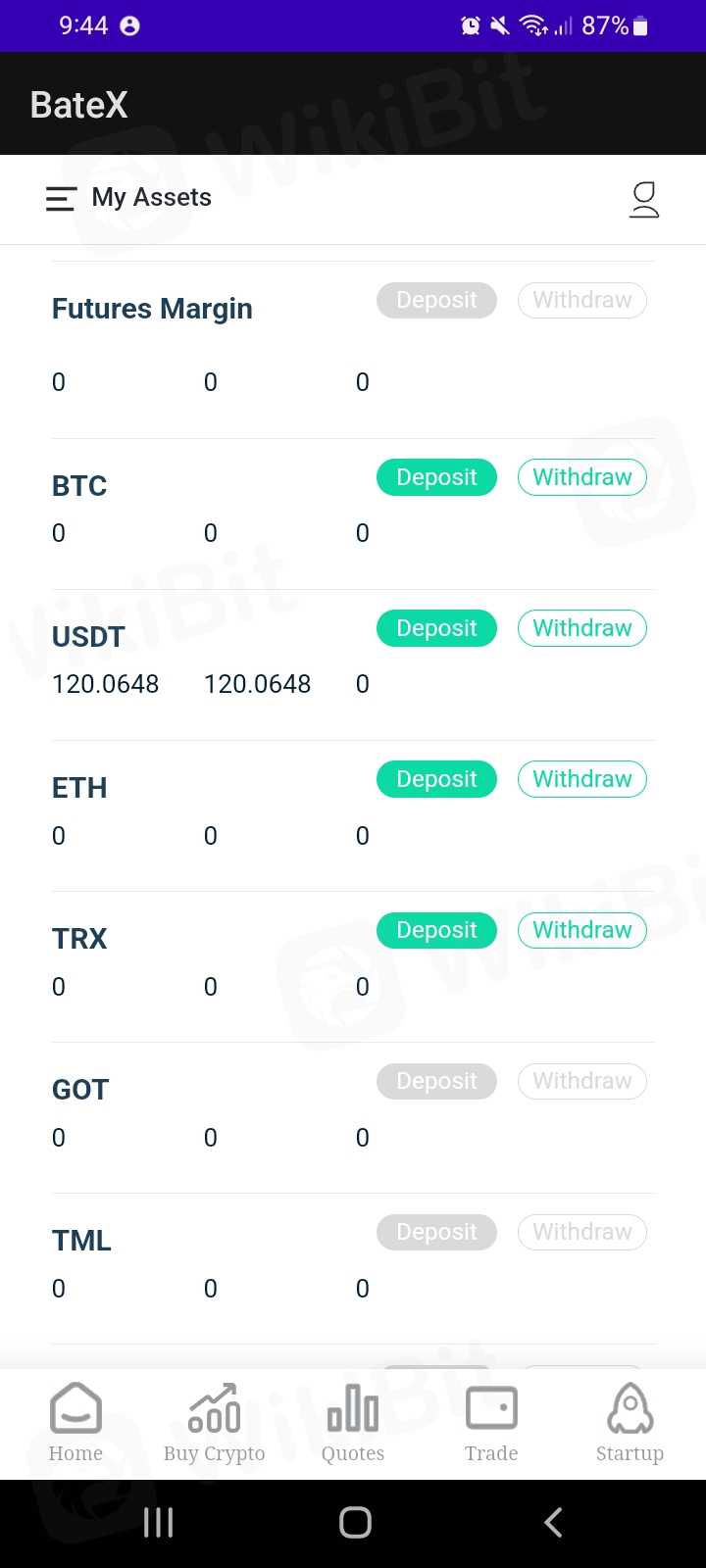Select Deposit in the ETH row
This screenshot has height=1568, width=706.
(x=436, y=779)
